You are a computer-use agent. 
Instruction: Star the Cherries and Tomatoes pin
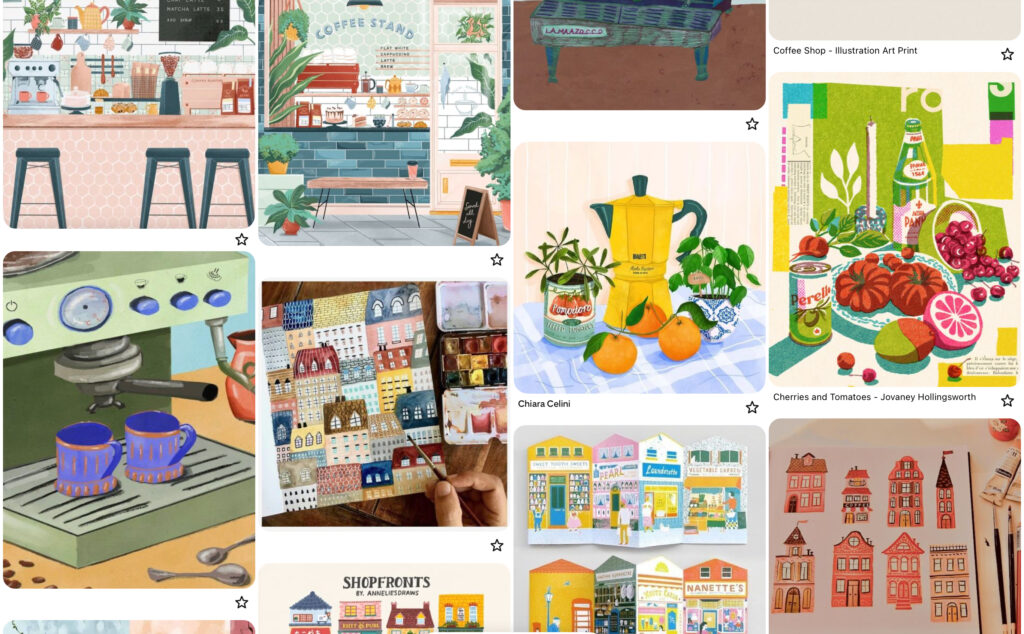click(1007, 401)
